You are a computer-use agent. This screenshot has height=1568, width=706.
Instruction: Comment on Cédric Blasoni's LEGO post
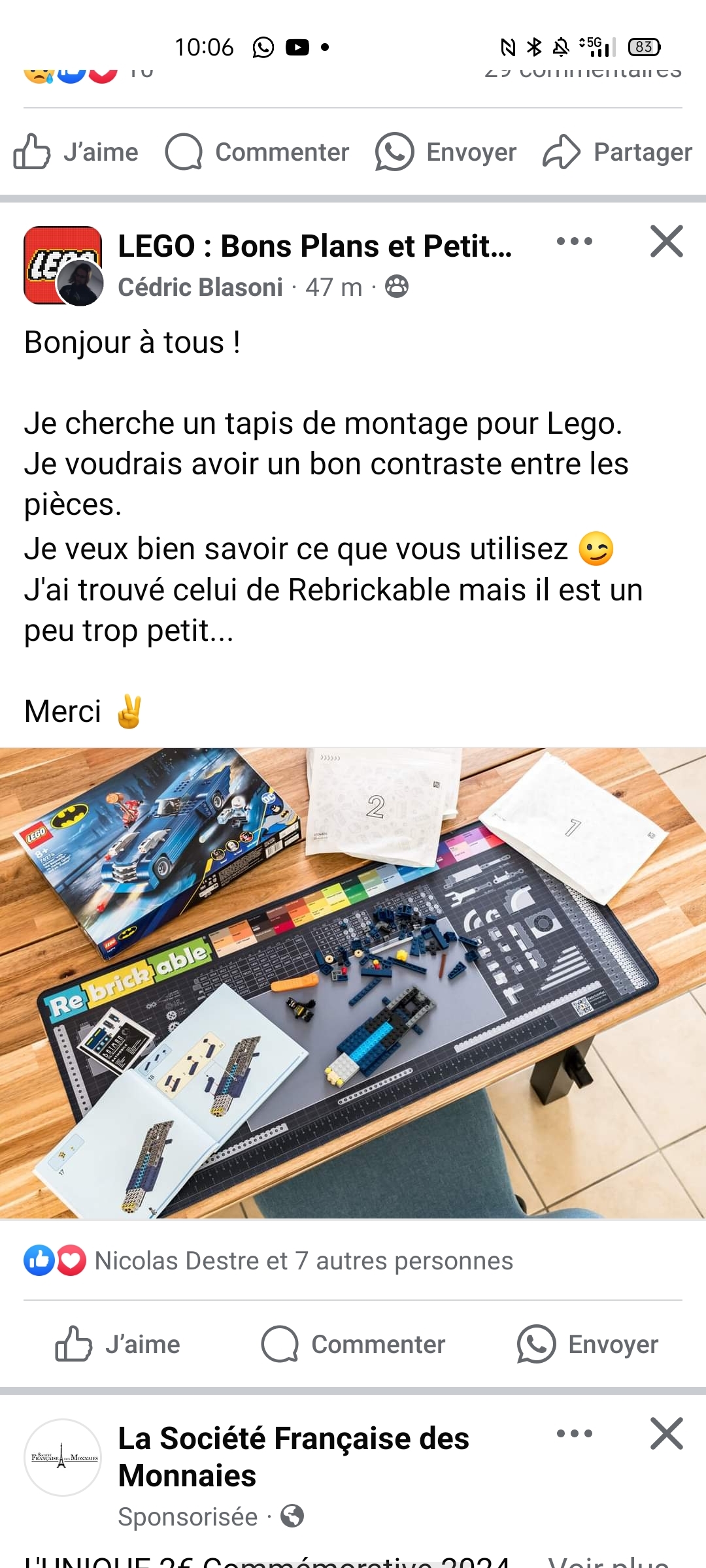(x=353, y=1345)
